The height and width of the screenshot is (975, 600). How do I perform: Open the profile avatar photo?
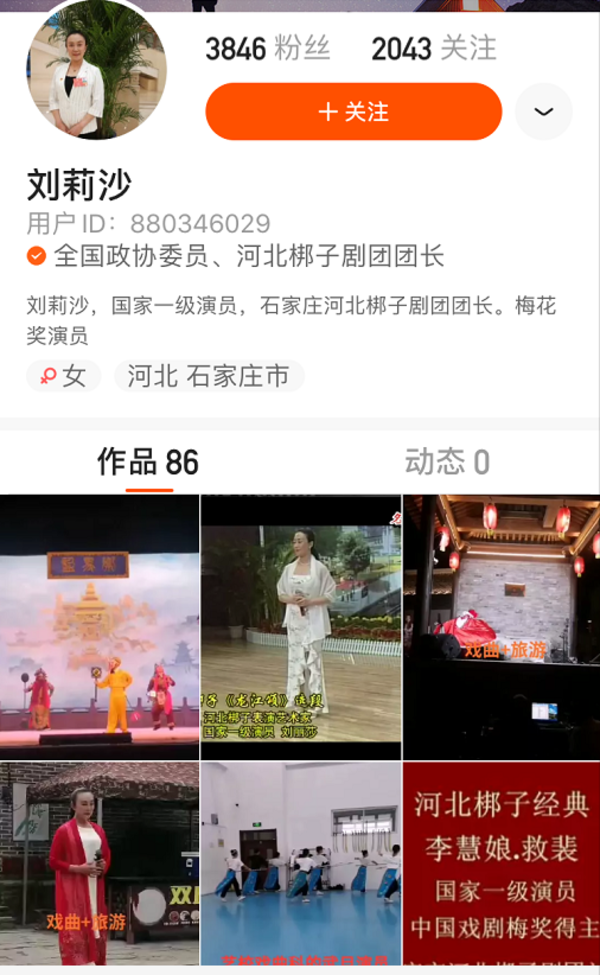point(96,70)
